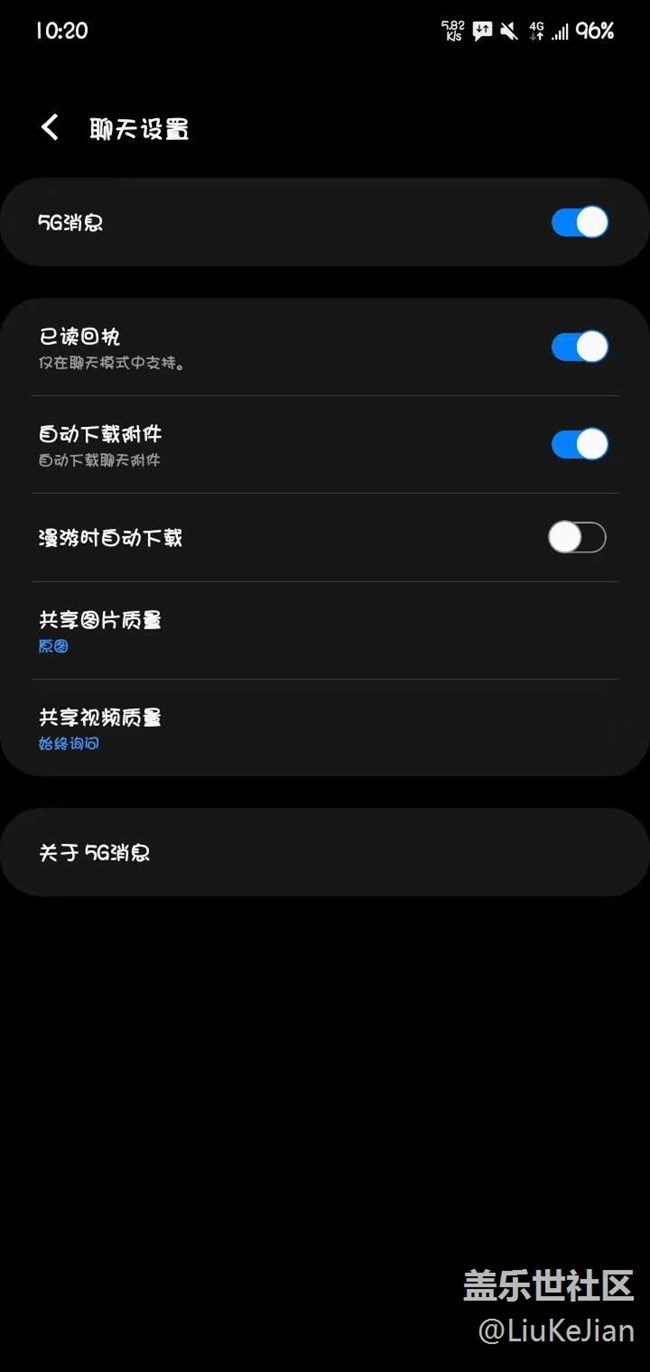The image size is (650, 1372).
Task: Enable 漫游时自动下载
Action: [x=577, y=538]
